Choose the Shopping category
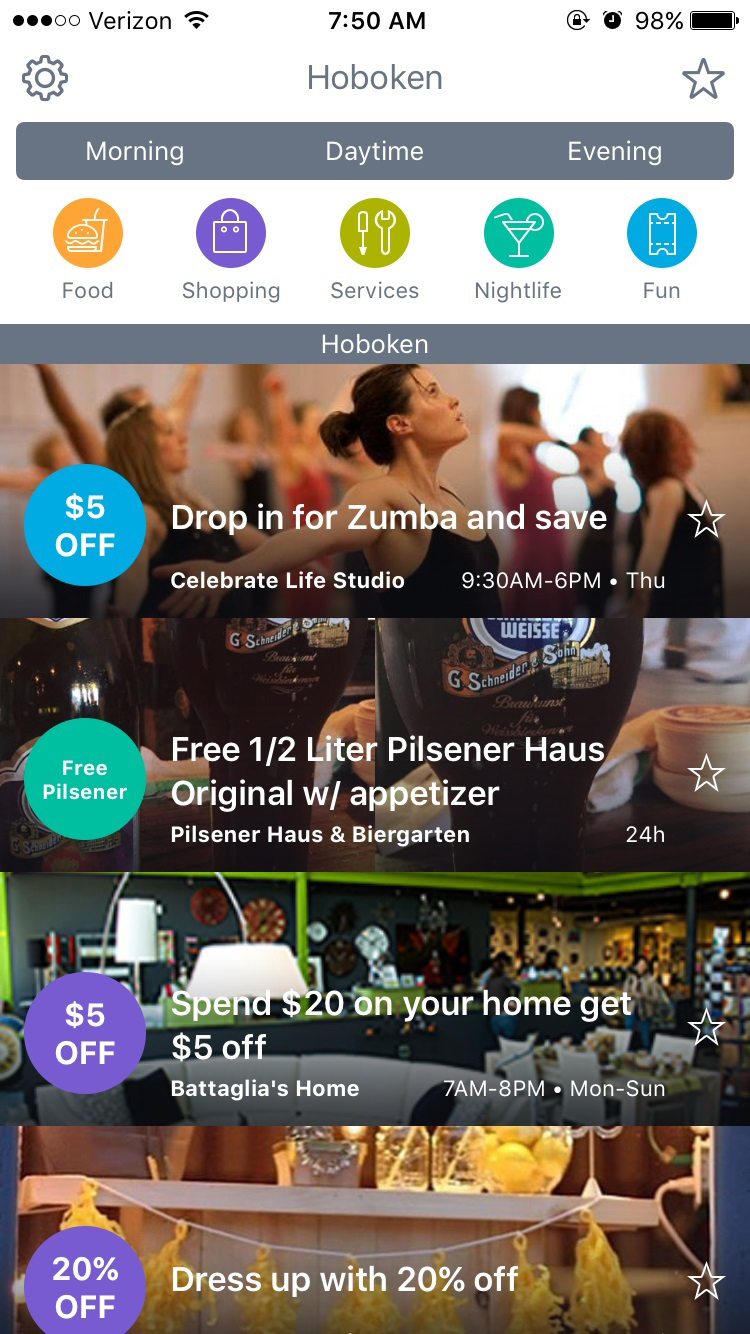Image resolution: width=750 pixels, height=1334 pixels. coord(231,250)
